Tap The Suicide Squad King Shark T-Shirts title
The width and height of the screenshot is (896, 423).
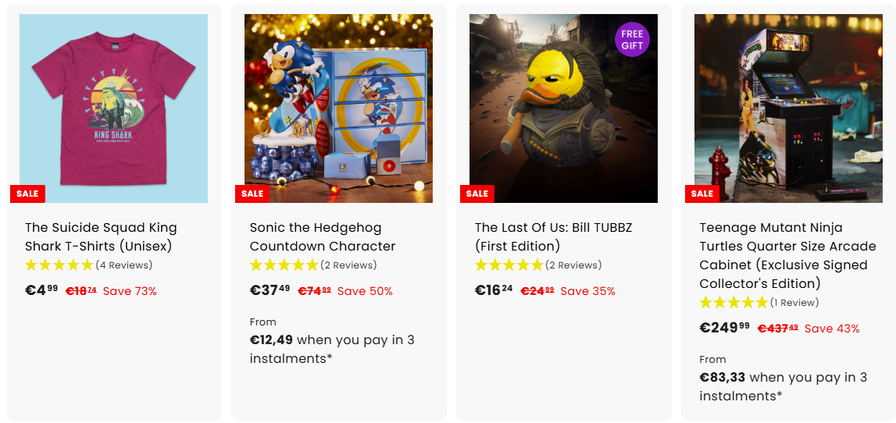[101, 236]
